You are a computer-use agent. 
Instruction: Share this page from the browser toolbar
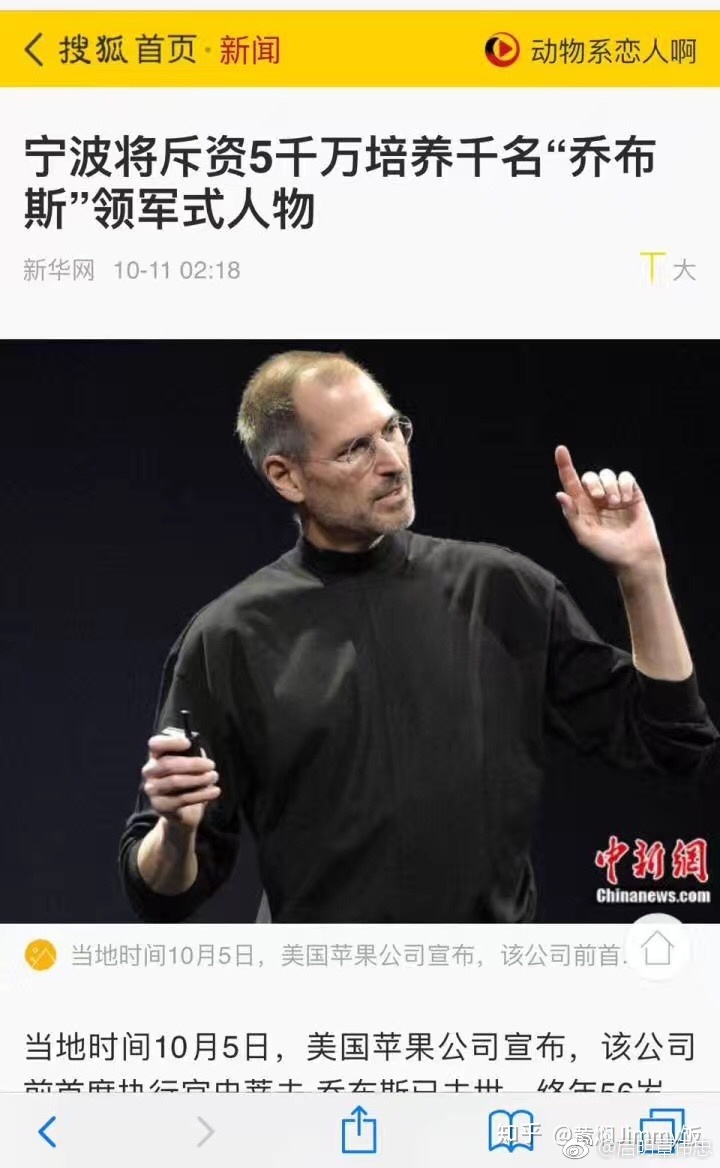tap(359, 1130)
